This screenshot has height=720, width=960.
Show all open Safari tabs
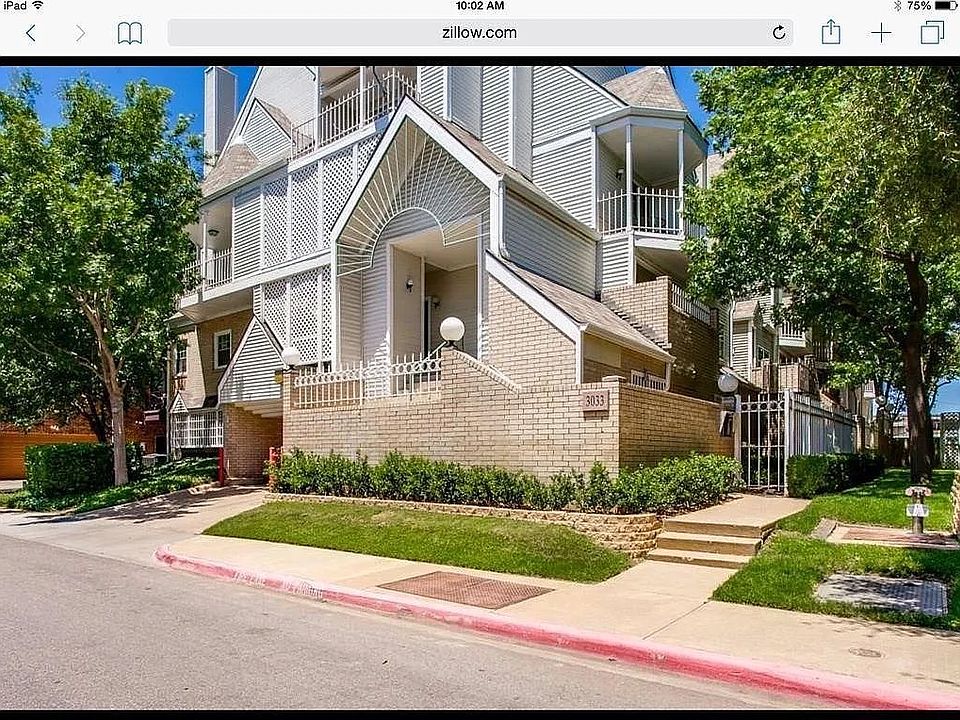(x=932, y=33)
